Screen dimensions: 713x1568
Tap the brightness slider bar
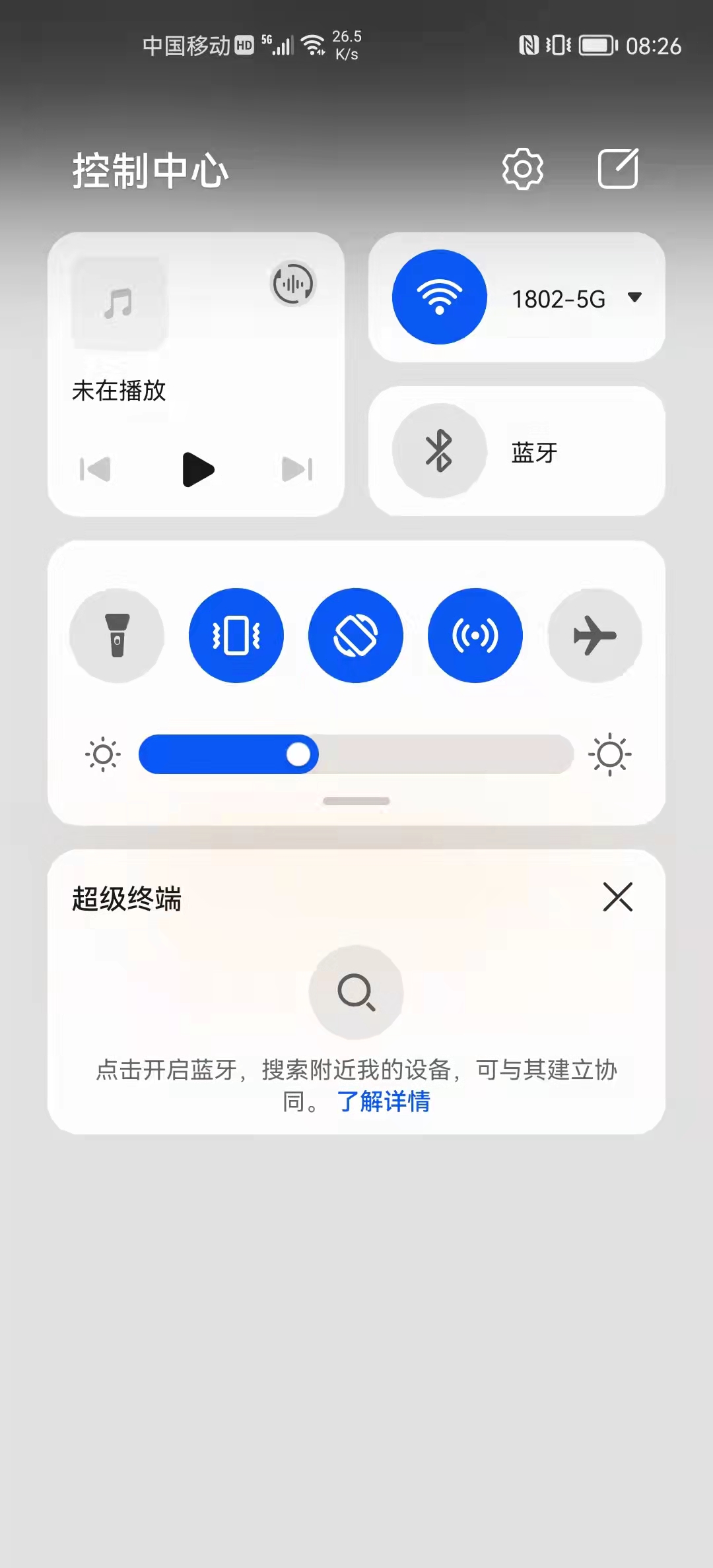coord(356,754)
